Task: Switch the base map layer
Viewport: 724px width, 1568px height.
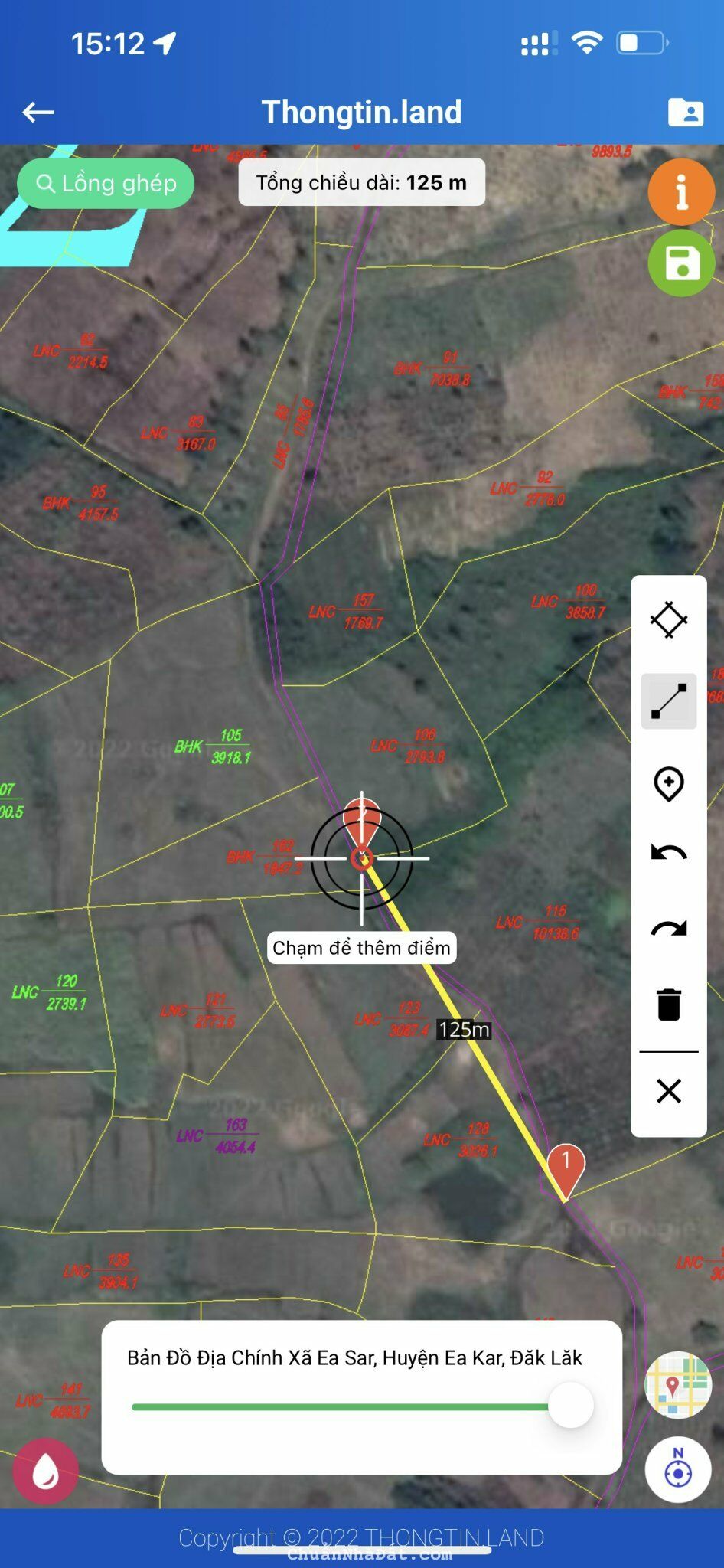Action: (677, 1385)
